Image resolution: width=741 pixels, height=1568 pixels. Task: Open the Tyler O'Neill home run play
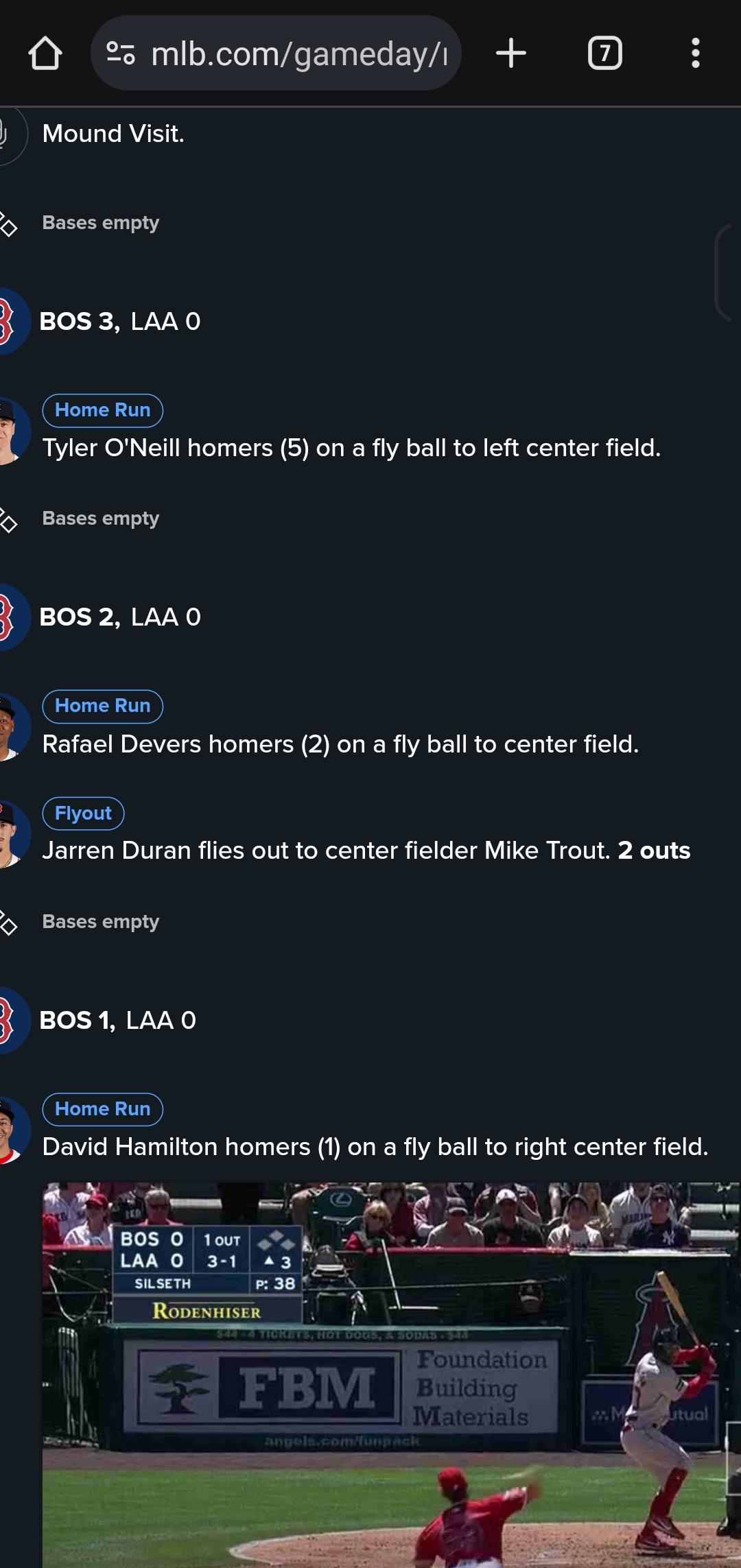click(x=351, y=448)
